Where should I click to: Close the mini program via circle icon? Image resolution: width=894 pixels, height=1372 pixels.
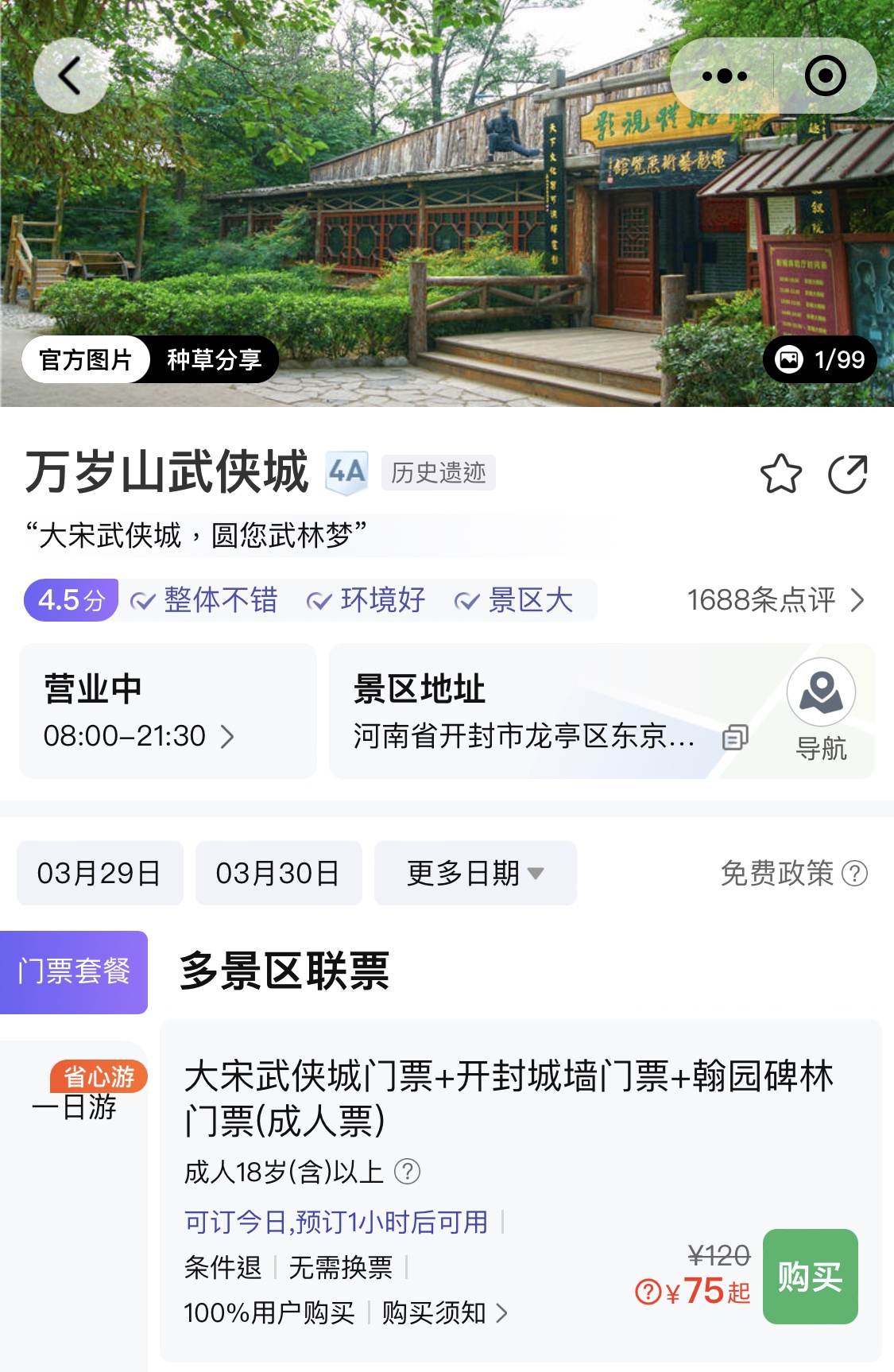tap(825, 76)
